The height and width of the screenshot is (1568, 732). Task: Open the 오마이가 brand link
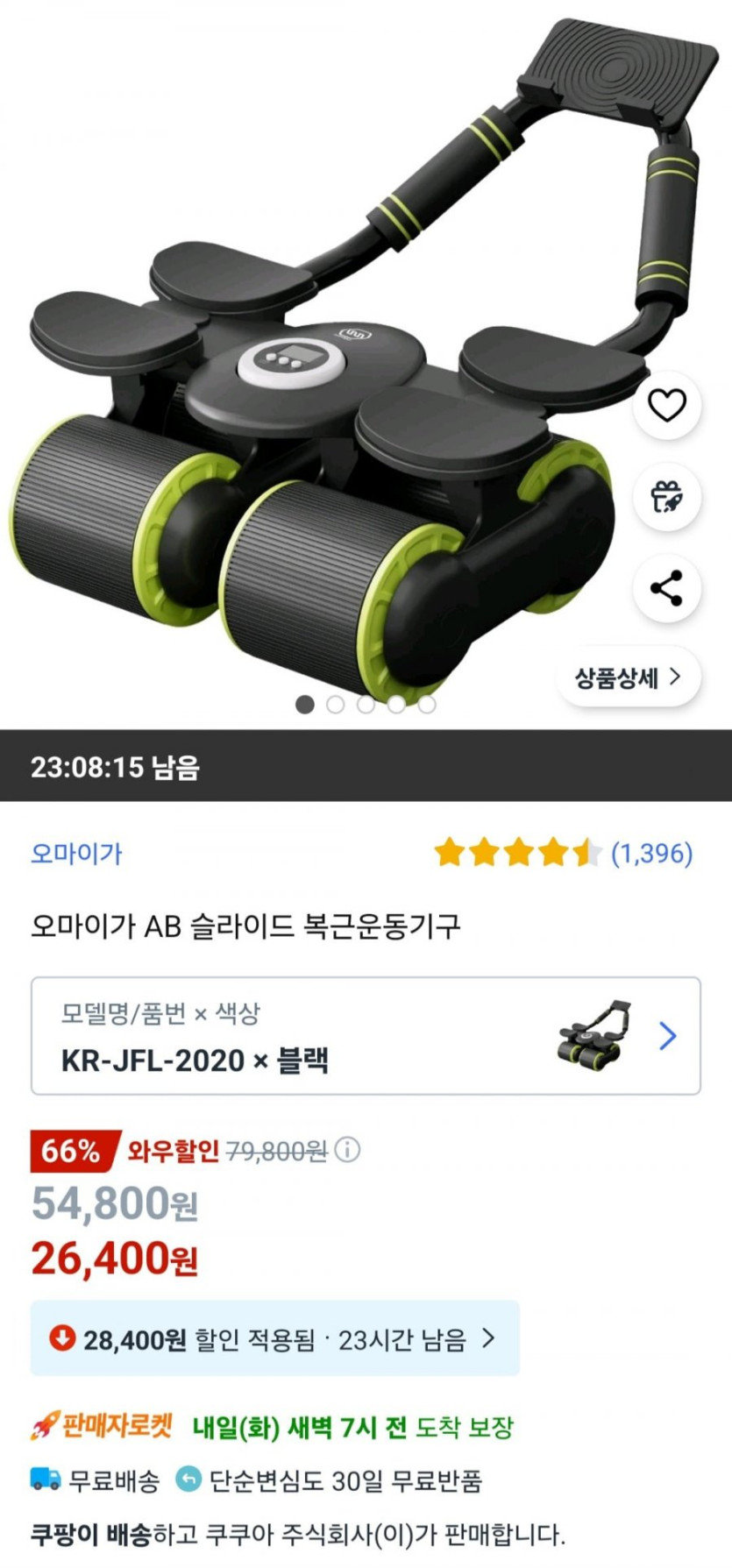76,853
